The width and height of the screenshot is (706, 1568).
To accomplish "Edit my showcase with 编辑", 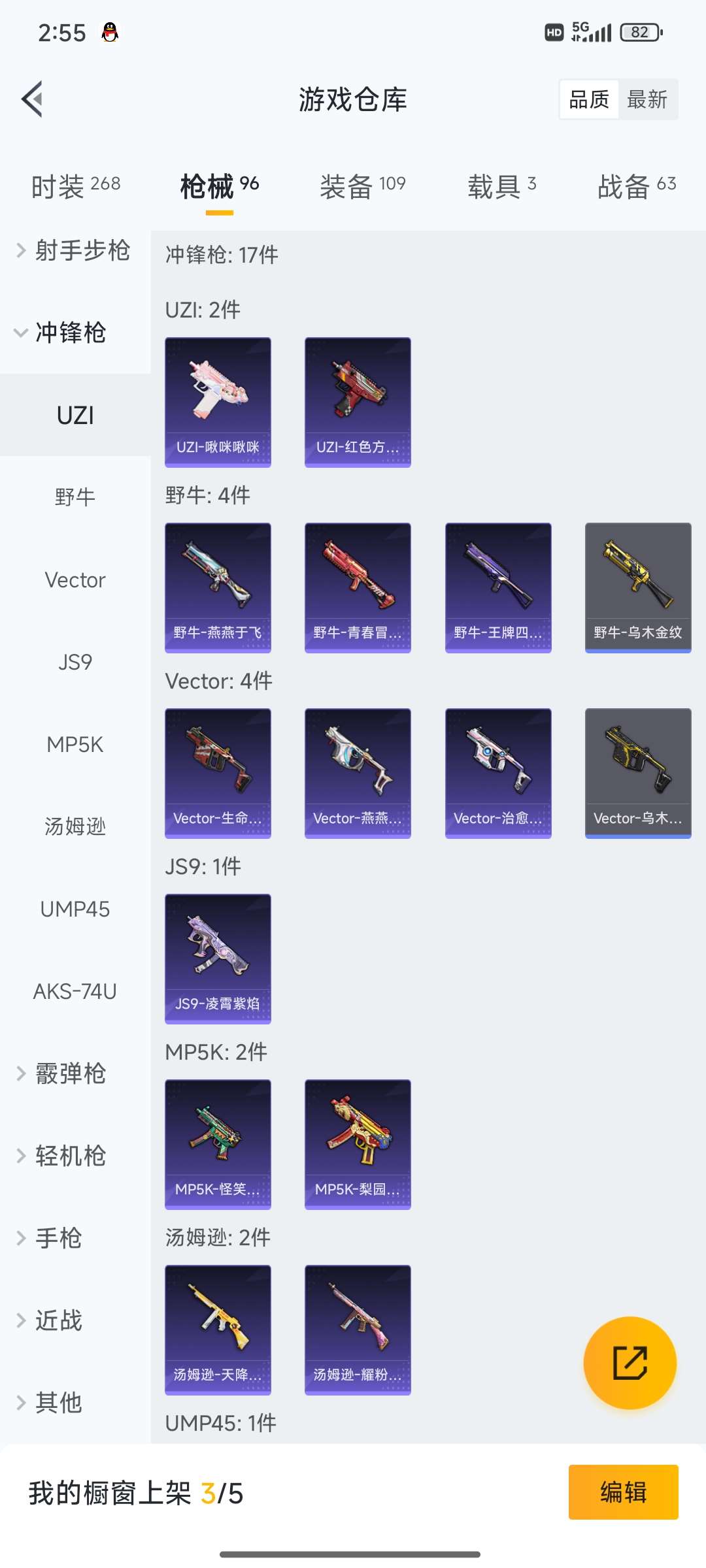I will point(623,1492).
